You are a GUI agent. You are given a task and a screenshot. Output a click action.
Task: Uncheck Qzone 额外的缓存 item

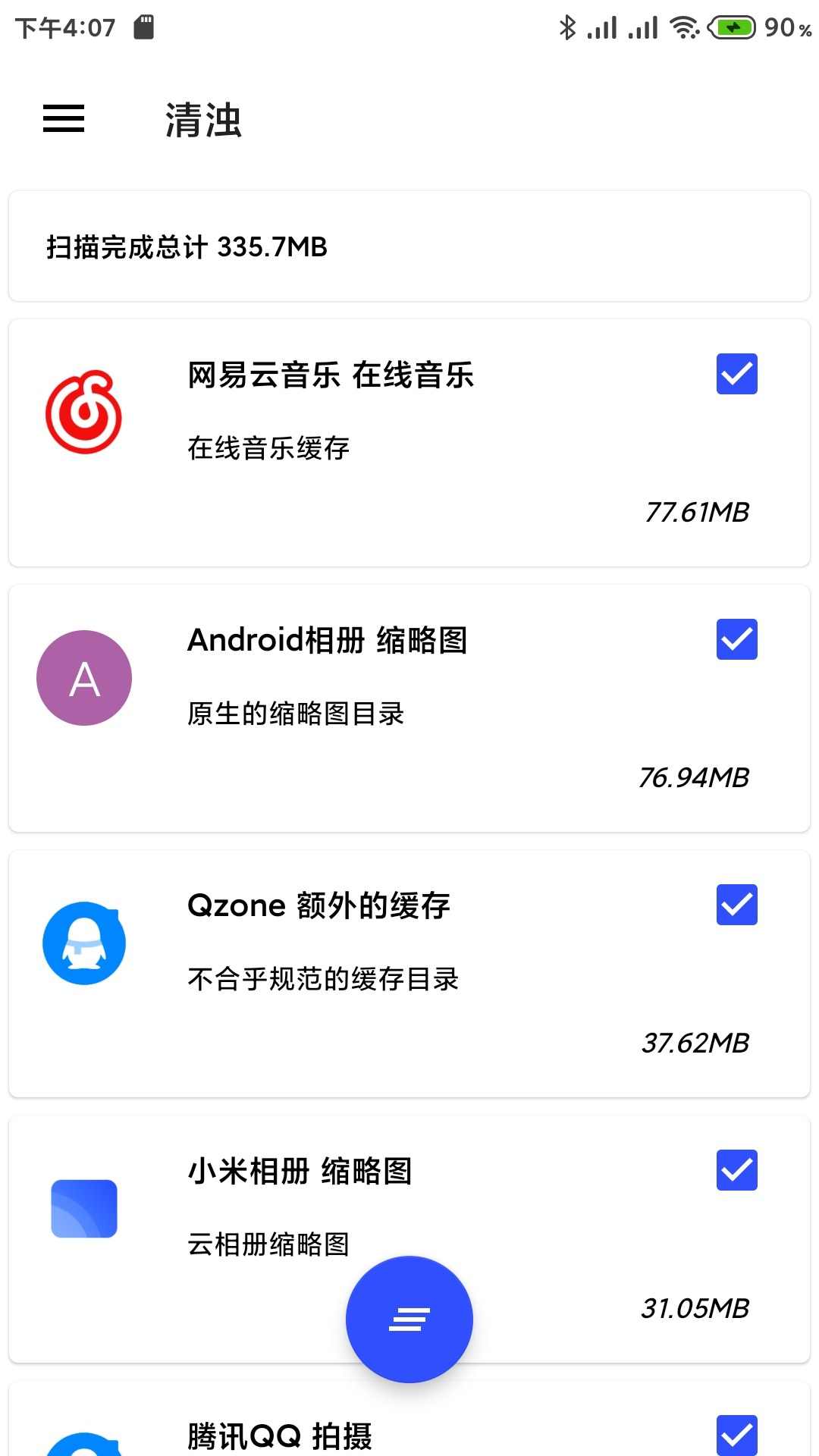736,905
